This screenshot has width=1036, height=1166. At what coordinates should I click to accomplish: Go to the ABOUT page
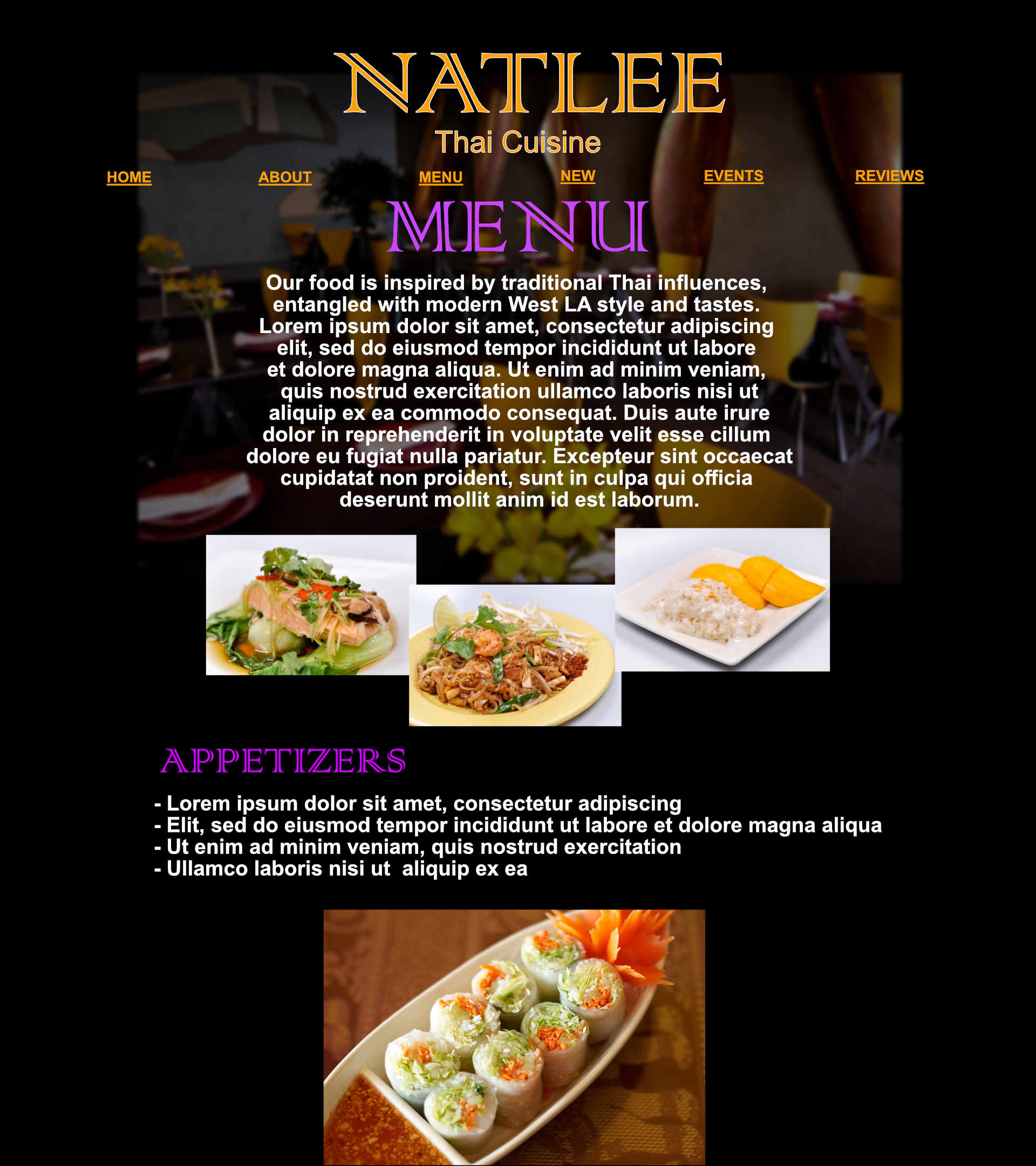pos(284,178)
